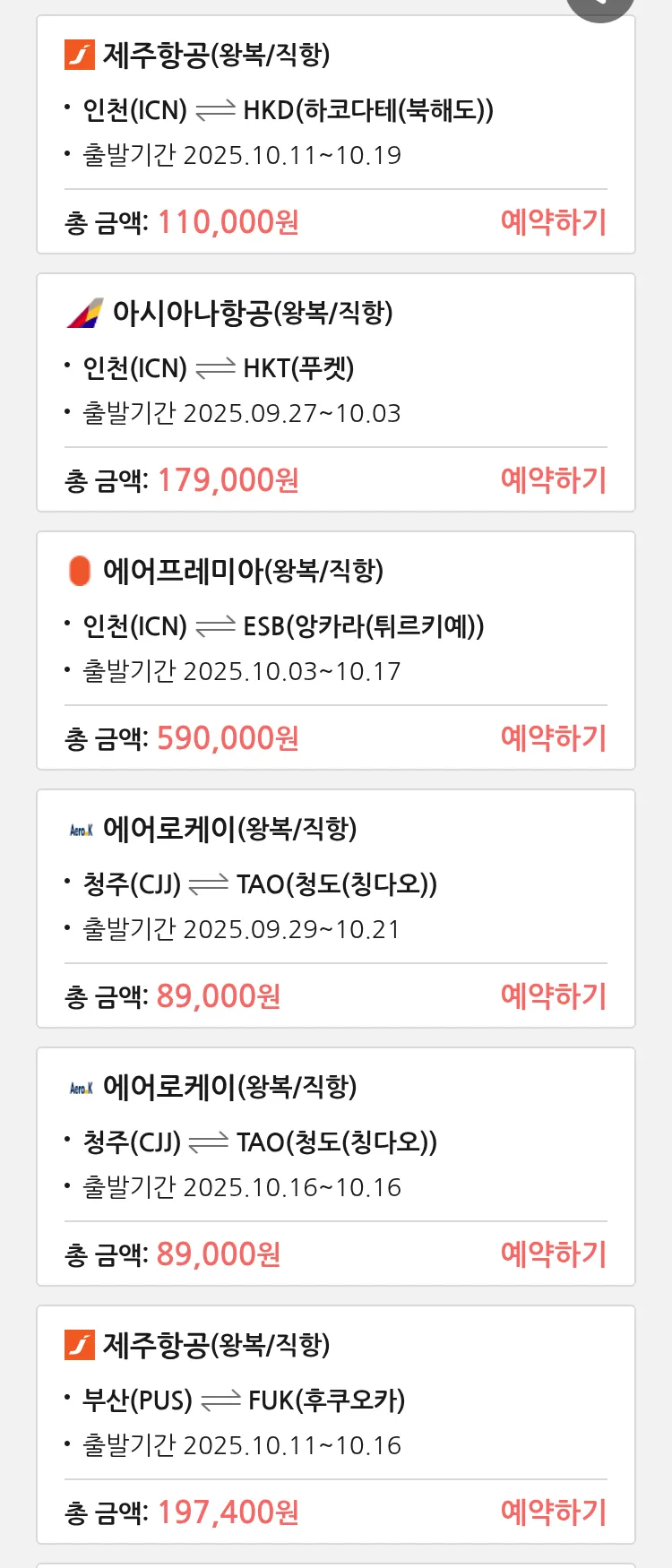Click the Aero K logo on the first TAO deal
672x1568 pixels.
point(79,829)
